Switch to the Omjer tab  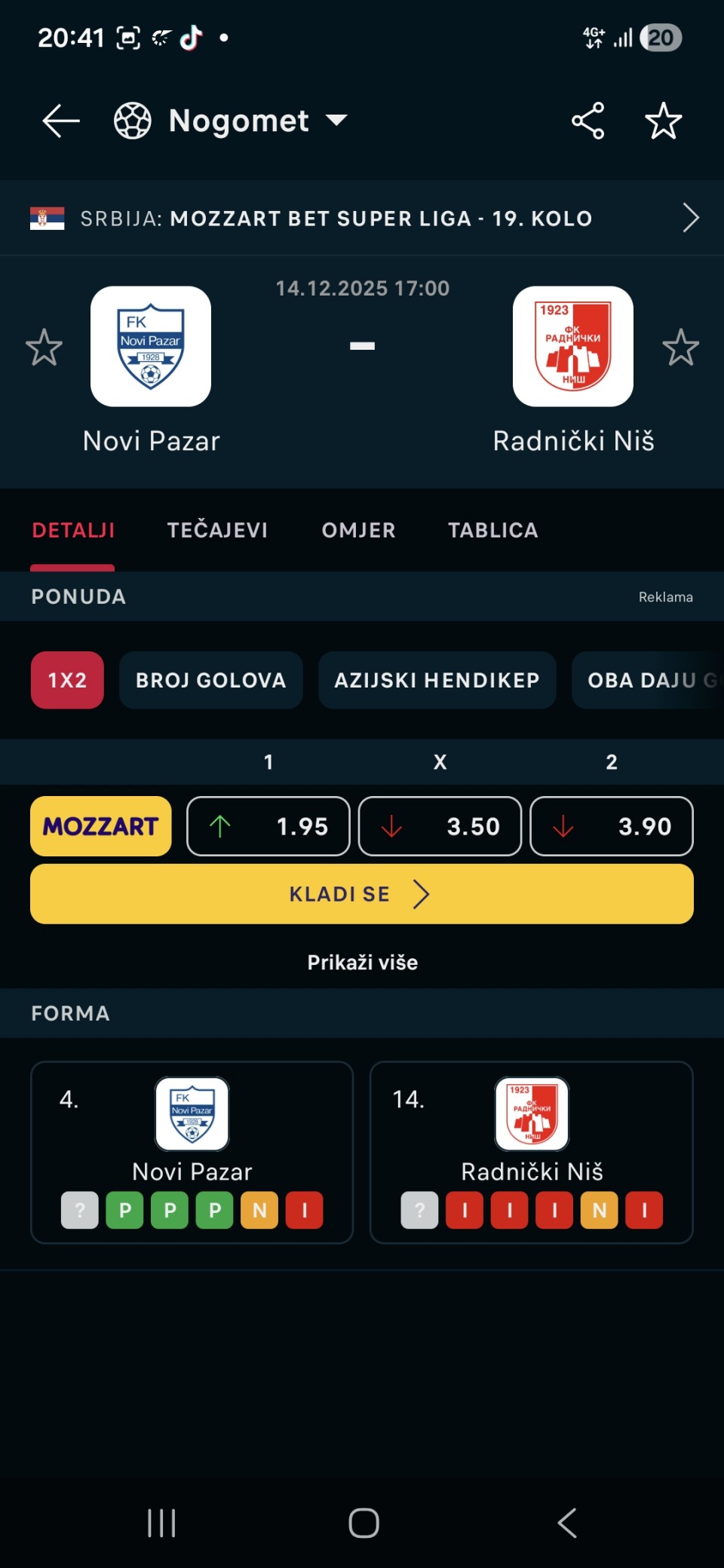(x=358, y=531)
